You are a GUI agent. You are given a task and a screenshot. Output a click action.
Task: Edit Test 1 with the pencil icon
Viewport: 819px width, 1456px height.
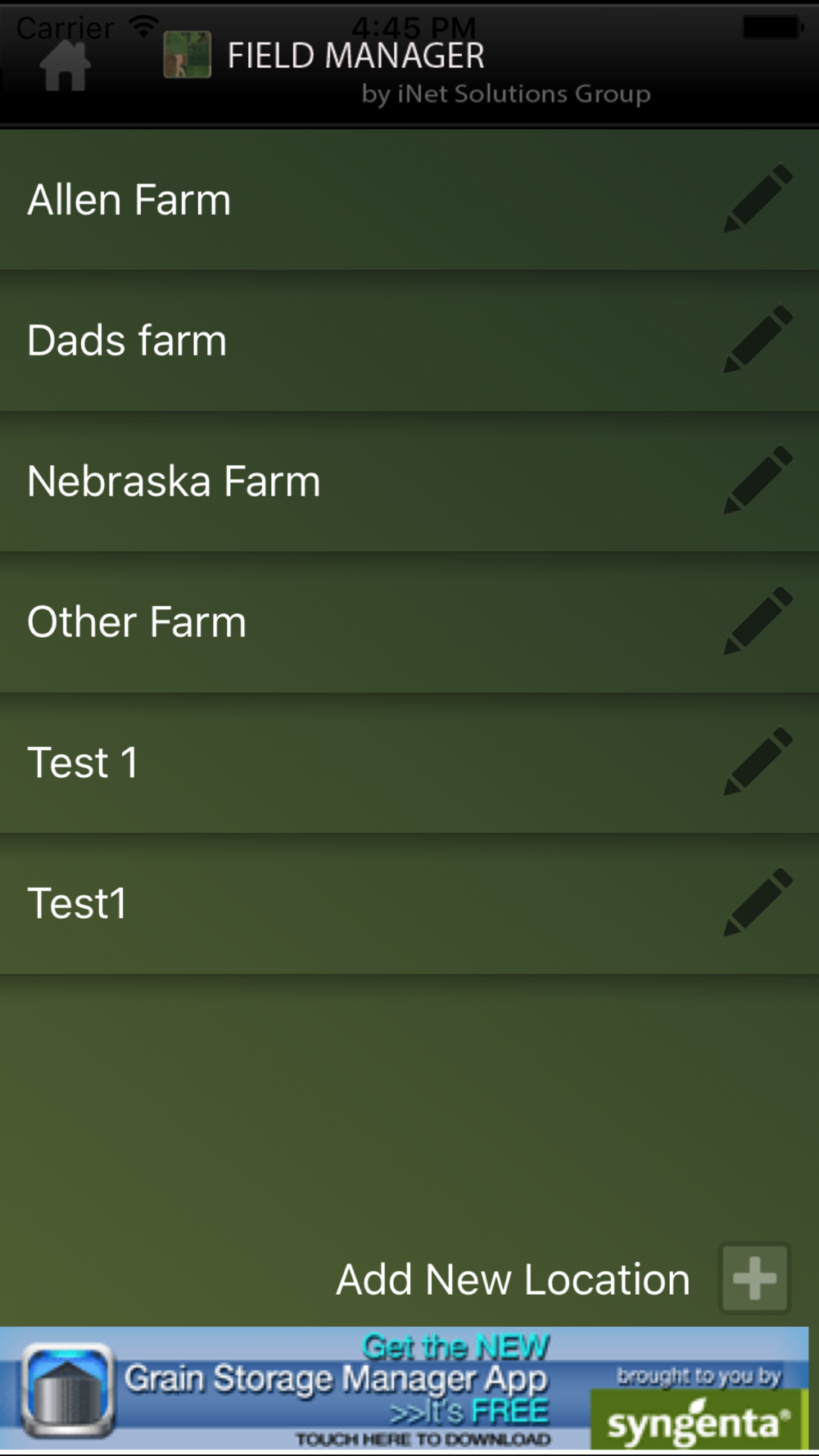coord(758,762)
